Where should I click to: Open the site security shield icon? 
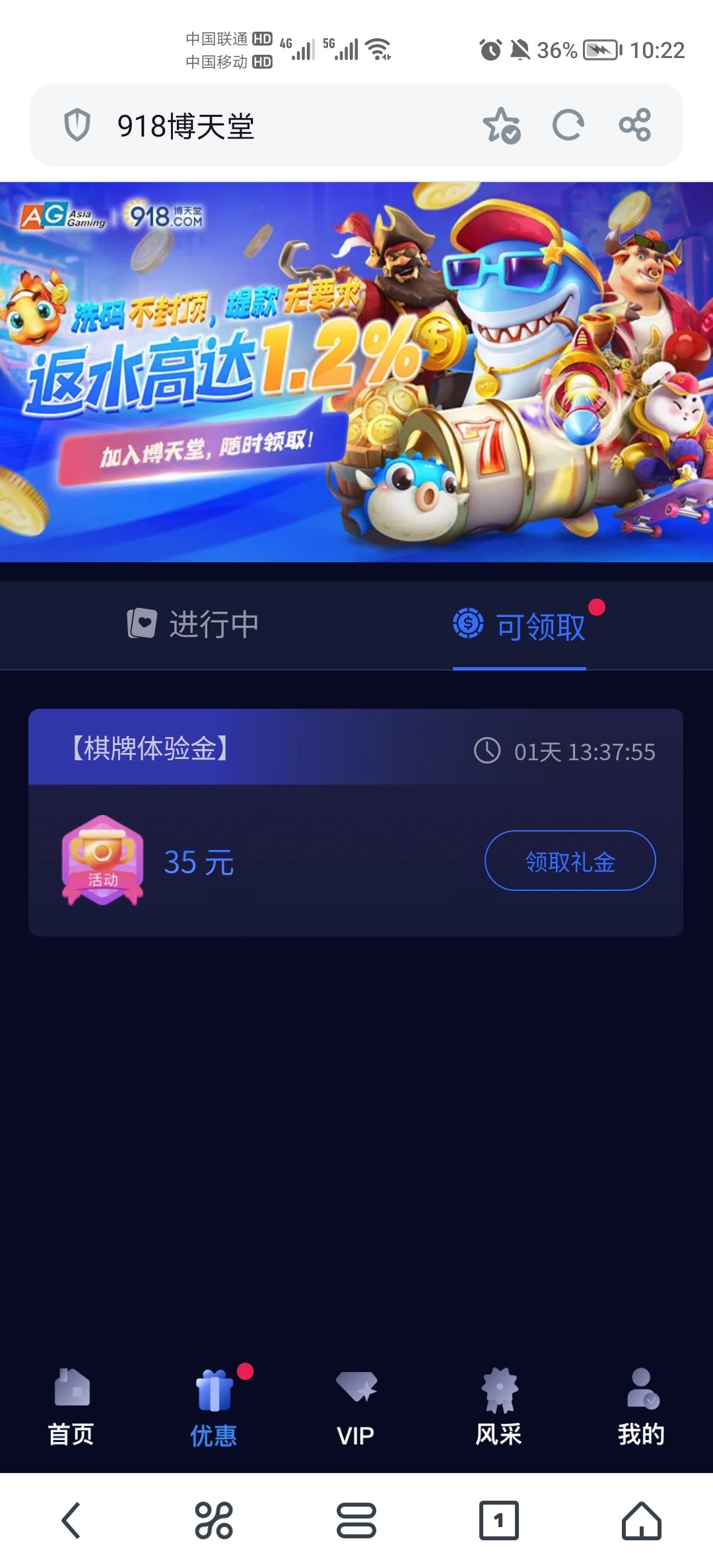77,125
